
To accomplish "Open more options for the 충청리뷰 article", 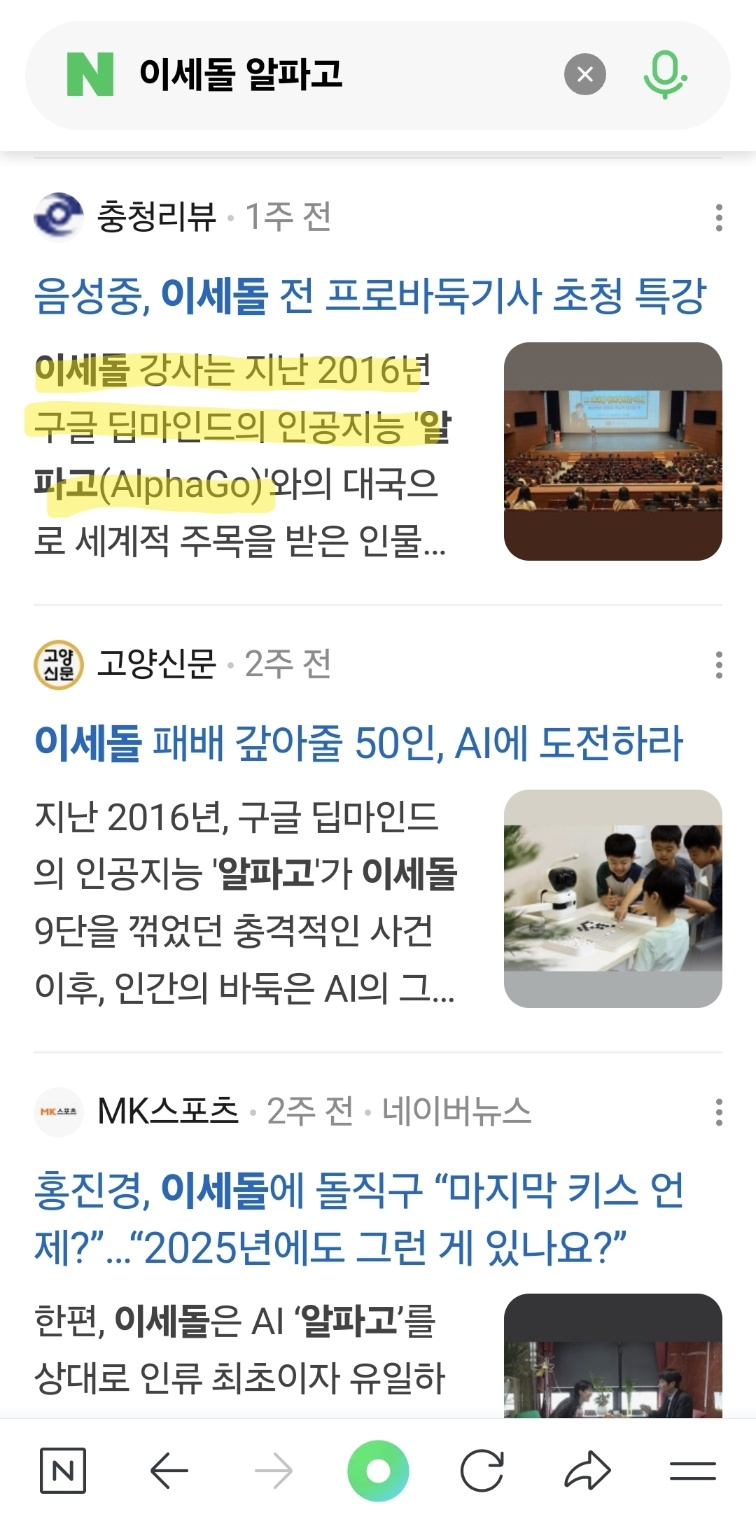I will [x=718, y=217].
